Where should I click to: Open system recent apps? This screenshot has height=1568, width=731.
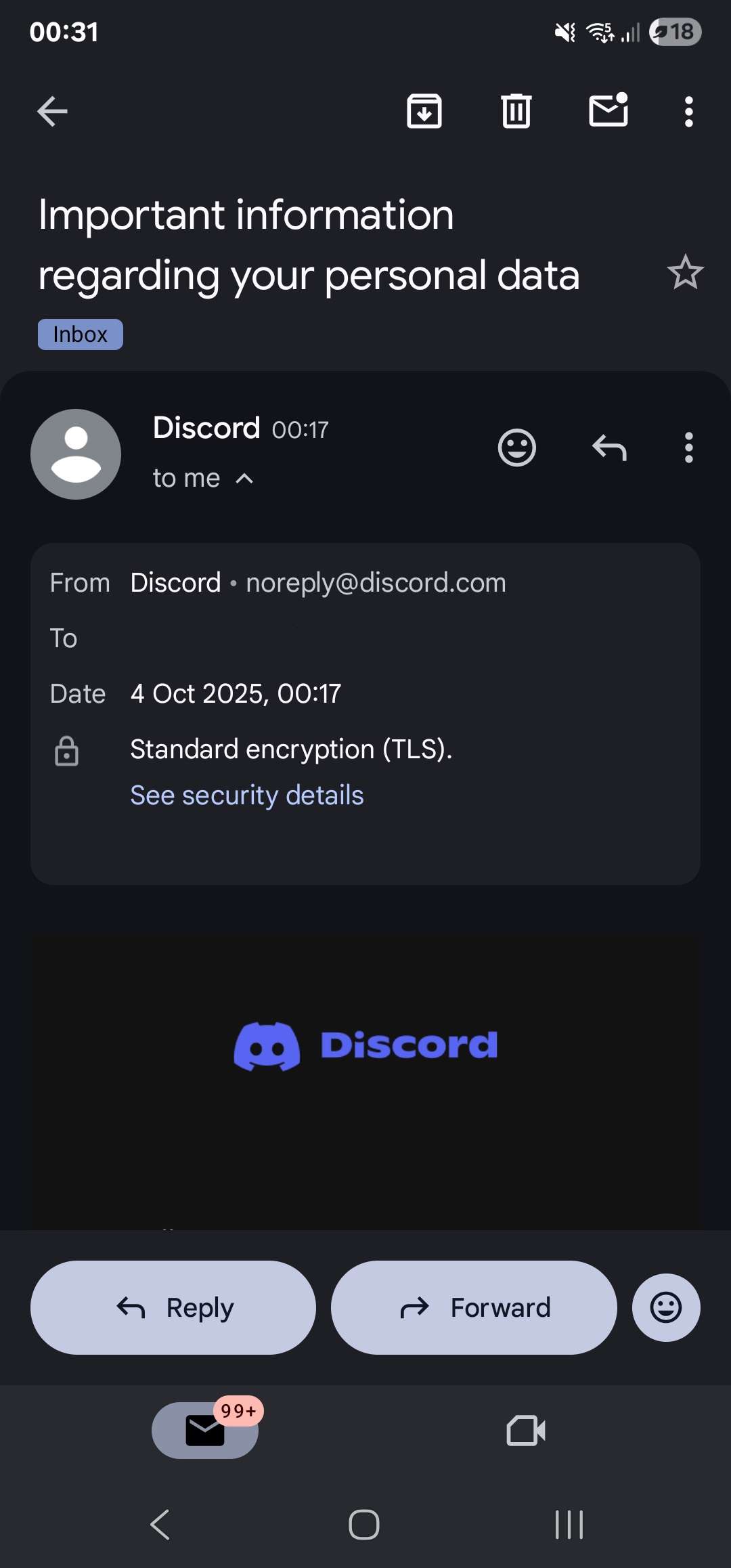569,1525
